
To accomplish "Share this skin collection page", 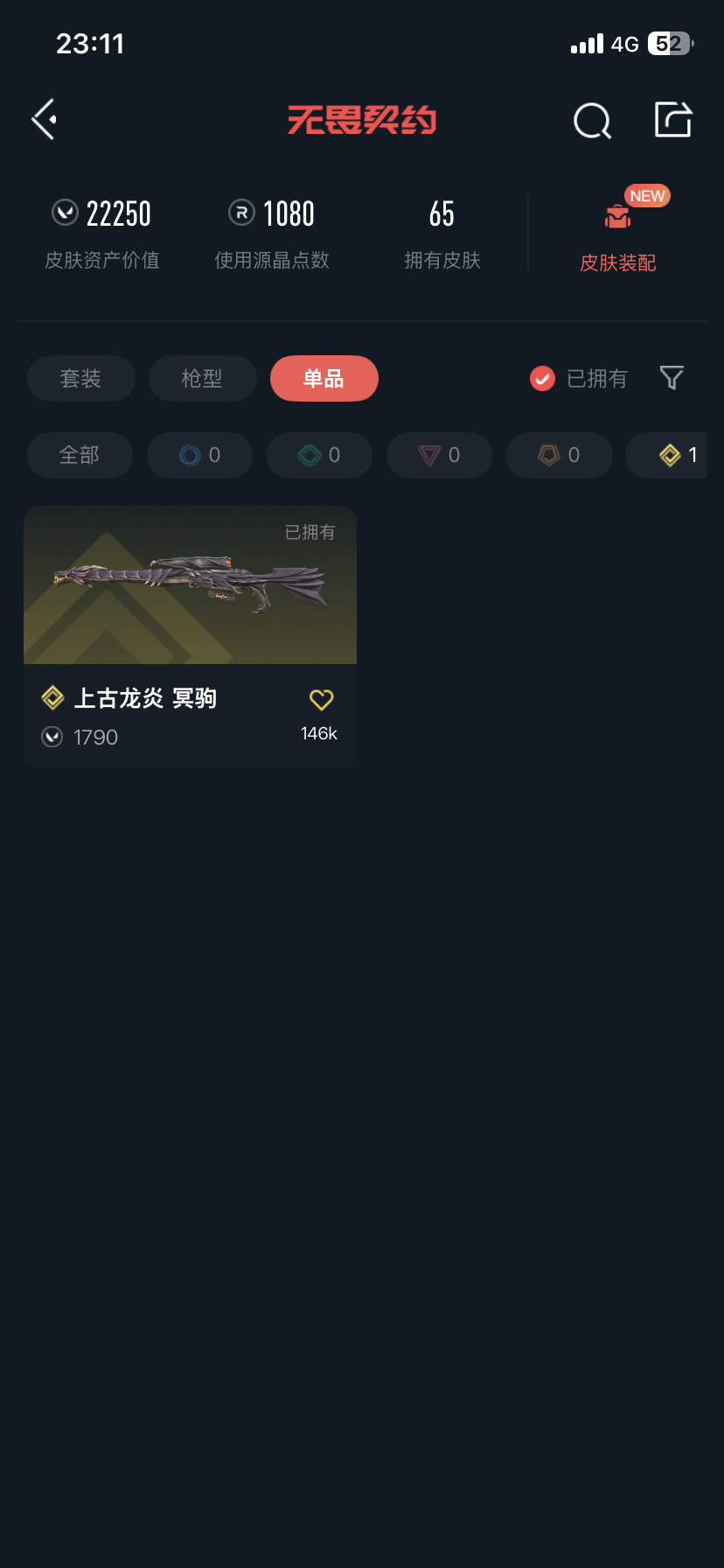I will 673,120.
